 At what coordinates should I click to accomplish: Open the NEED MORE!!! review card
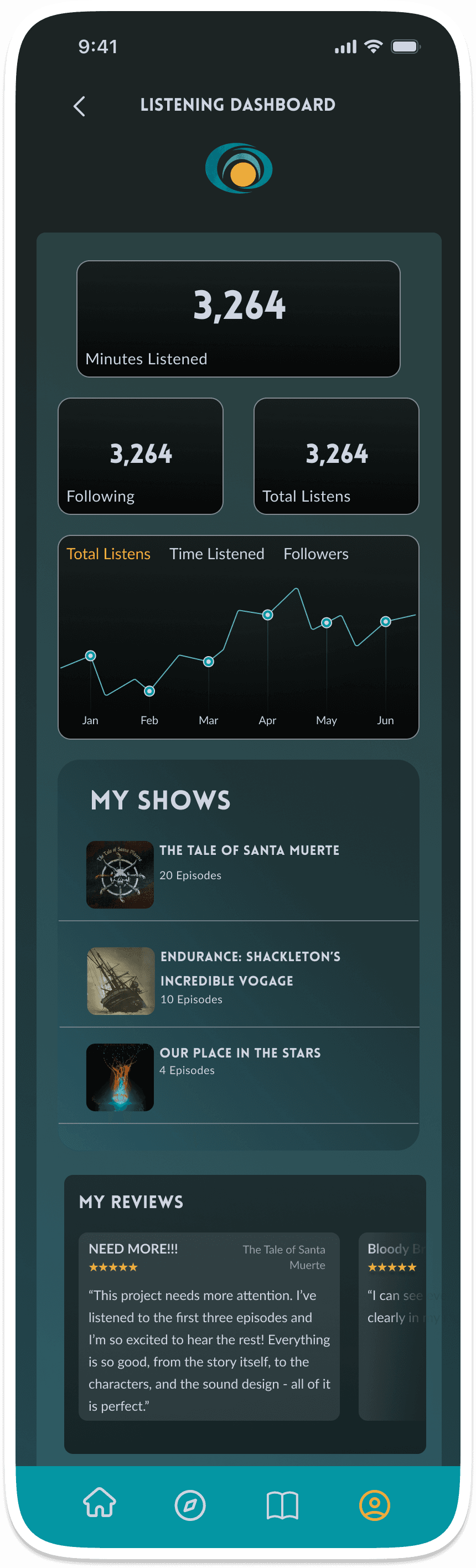pos(209,1327)
